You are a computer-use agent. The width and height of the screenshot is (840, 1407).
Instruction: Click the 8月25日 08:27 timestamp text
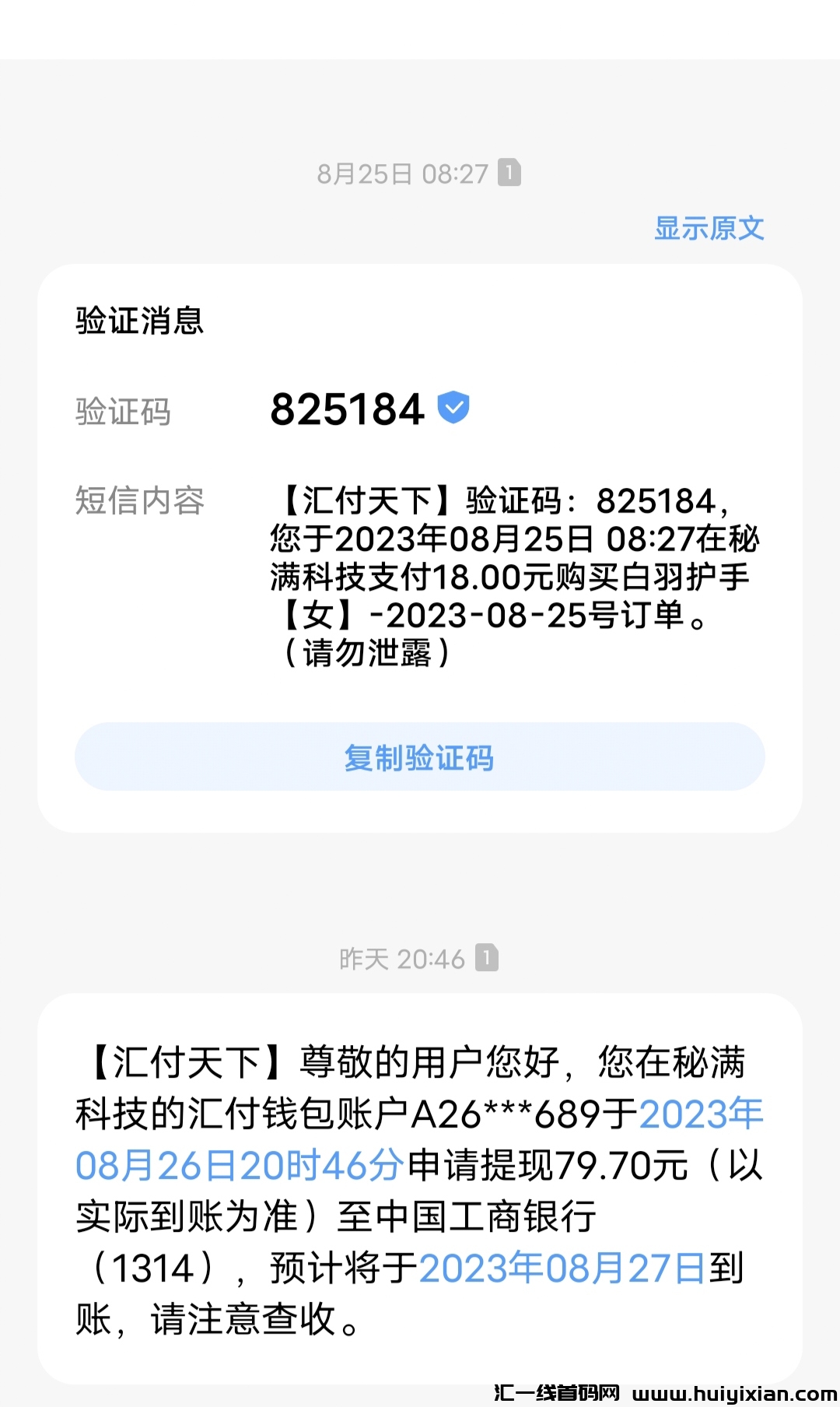404,173
